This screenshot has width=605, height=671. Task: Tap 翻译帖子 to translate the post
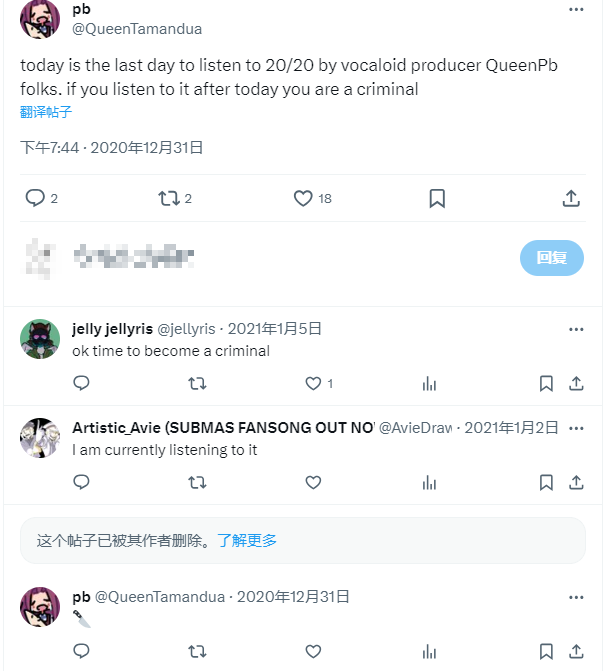coord(46,112)
